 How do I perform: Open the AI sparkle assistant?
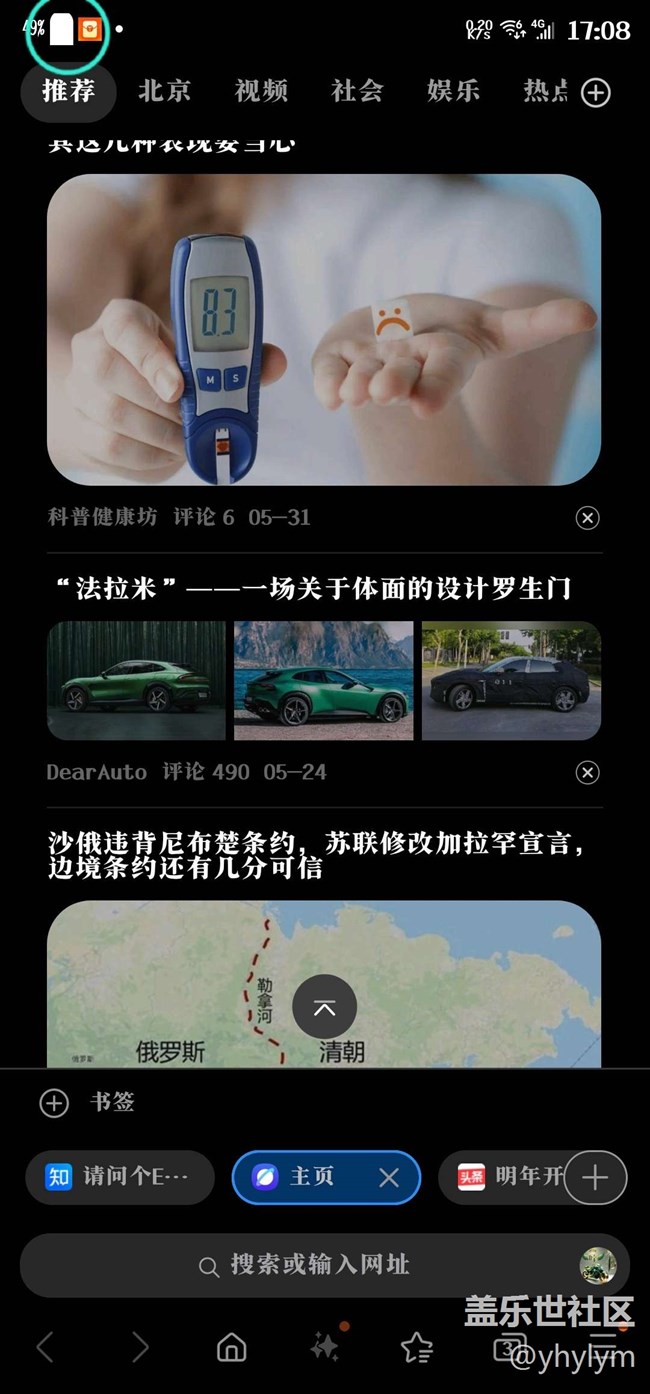325,1346
